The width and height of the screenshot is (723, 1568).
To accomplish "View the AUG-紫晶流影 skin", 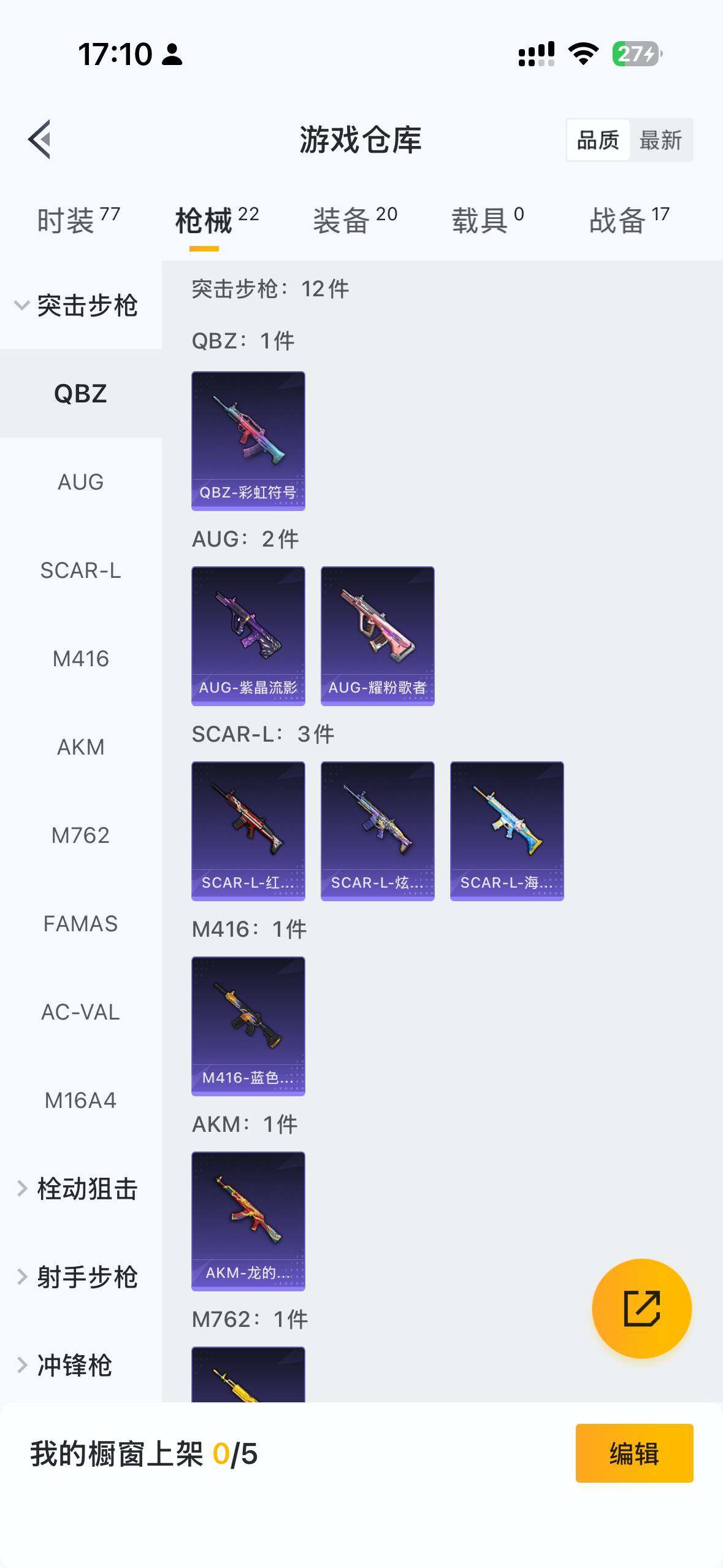I will point(248,636).
